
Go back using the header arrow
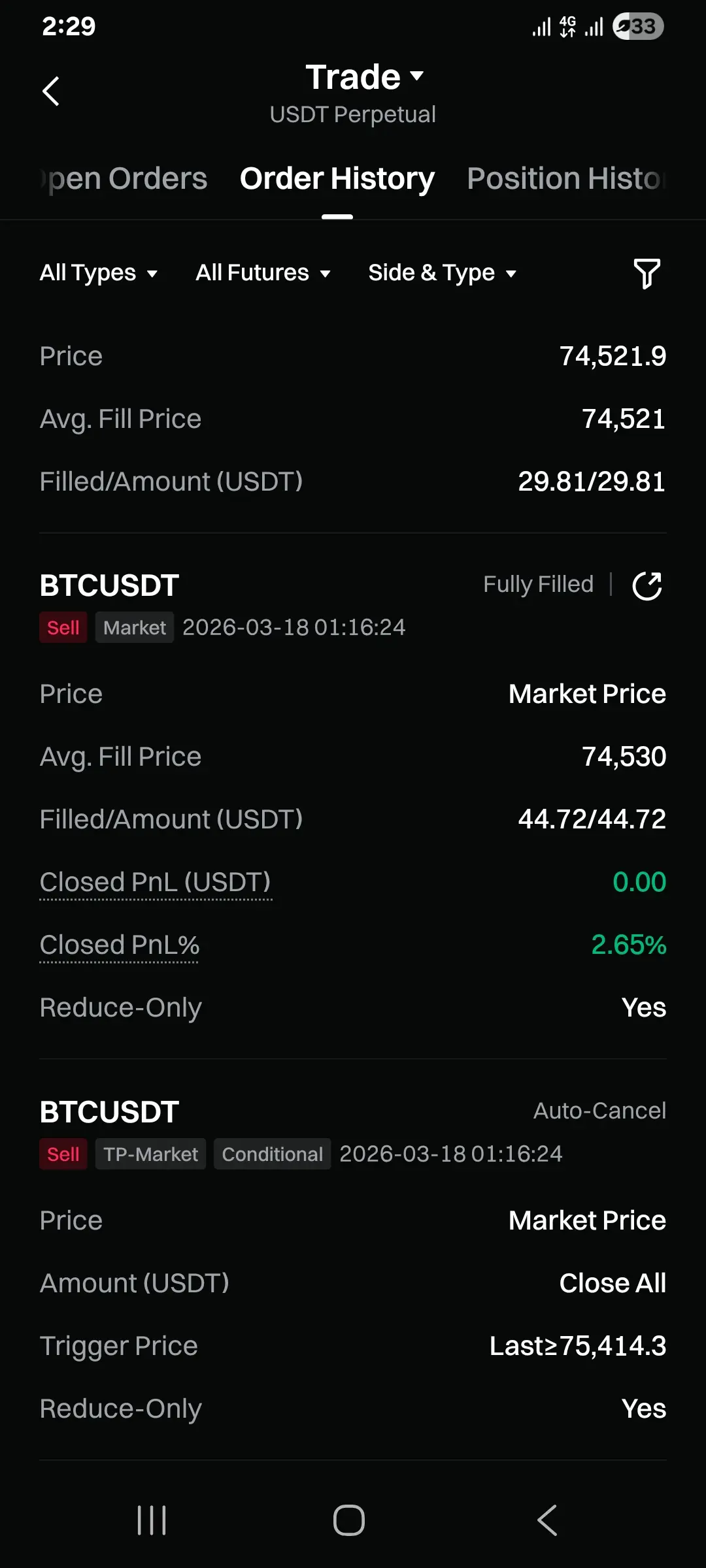(x=51, y=91)
